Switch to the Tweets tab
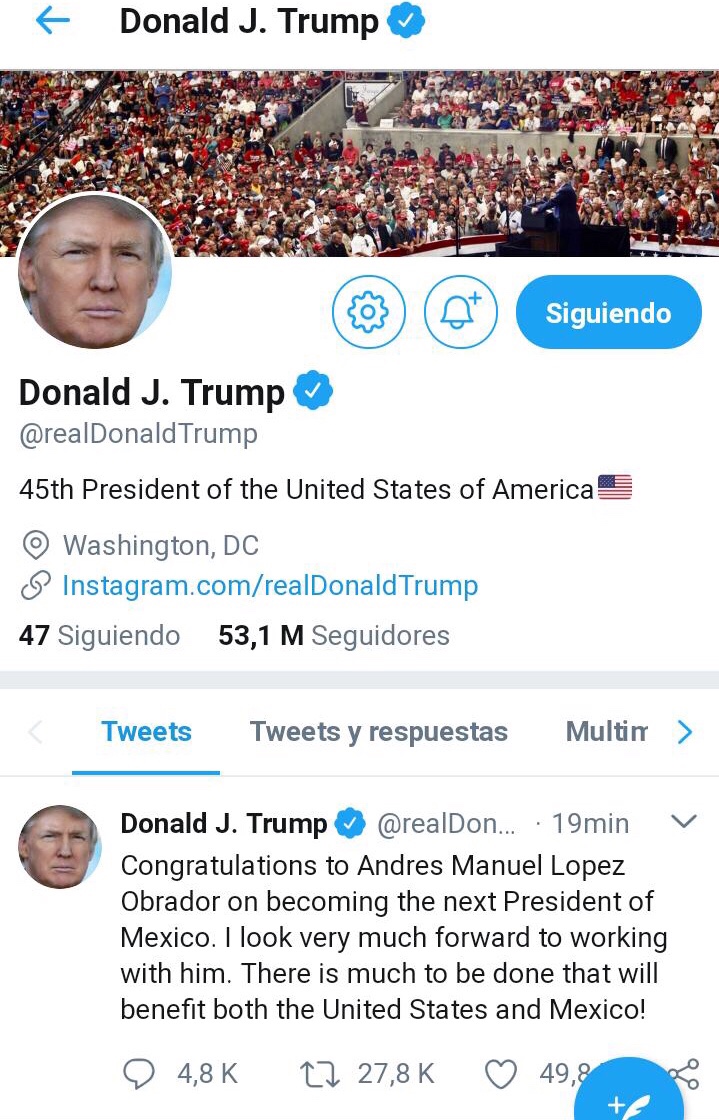This screenshot has width=719, height=1120. pyautogui.click(x=146, y=732)
